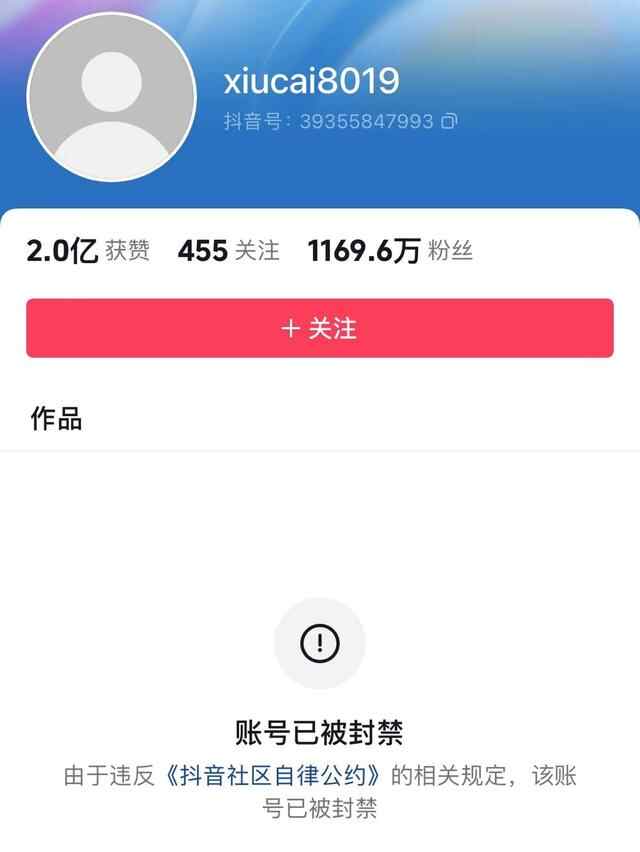Screen dimensions: 640x852
Task: Copy the Douyin ID number
Action: 450,122
